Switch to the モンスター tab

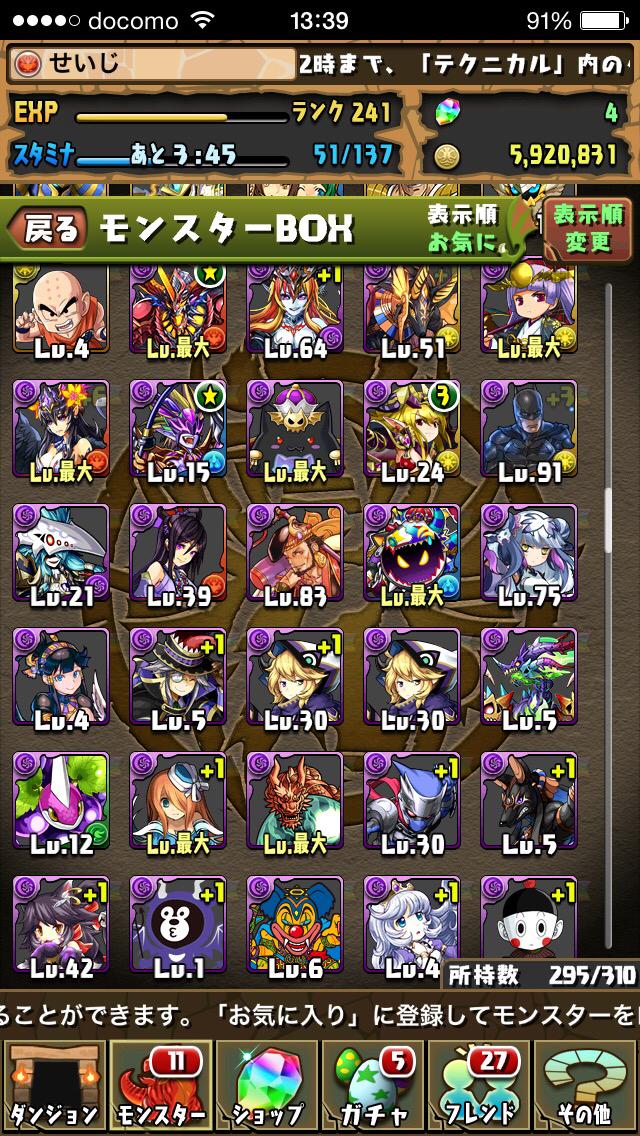(x=161, y=1087)
